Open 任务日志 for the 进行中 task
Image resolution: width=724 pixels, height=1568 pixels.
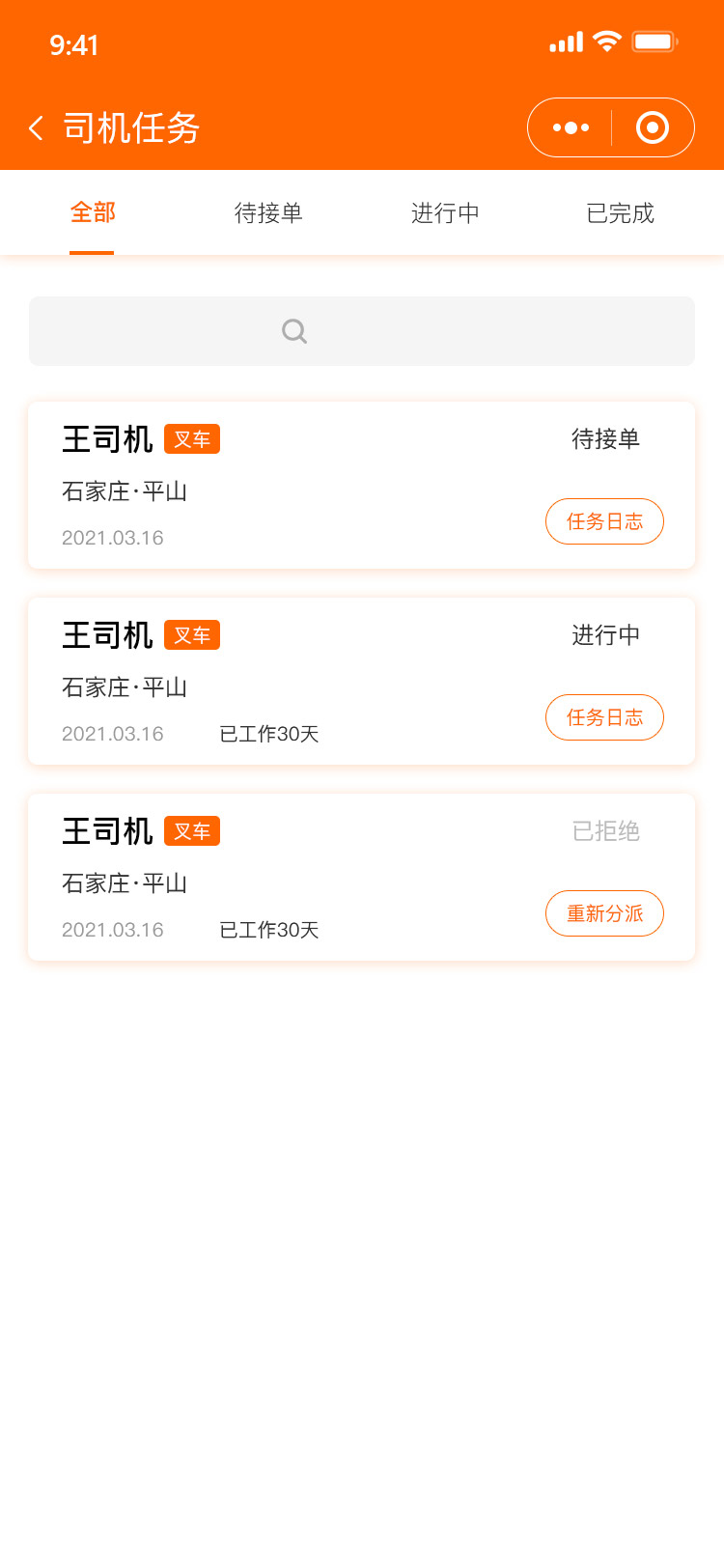(x=604, y=717)
